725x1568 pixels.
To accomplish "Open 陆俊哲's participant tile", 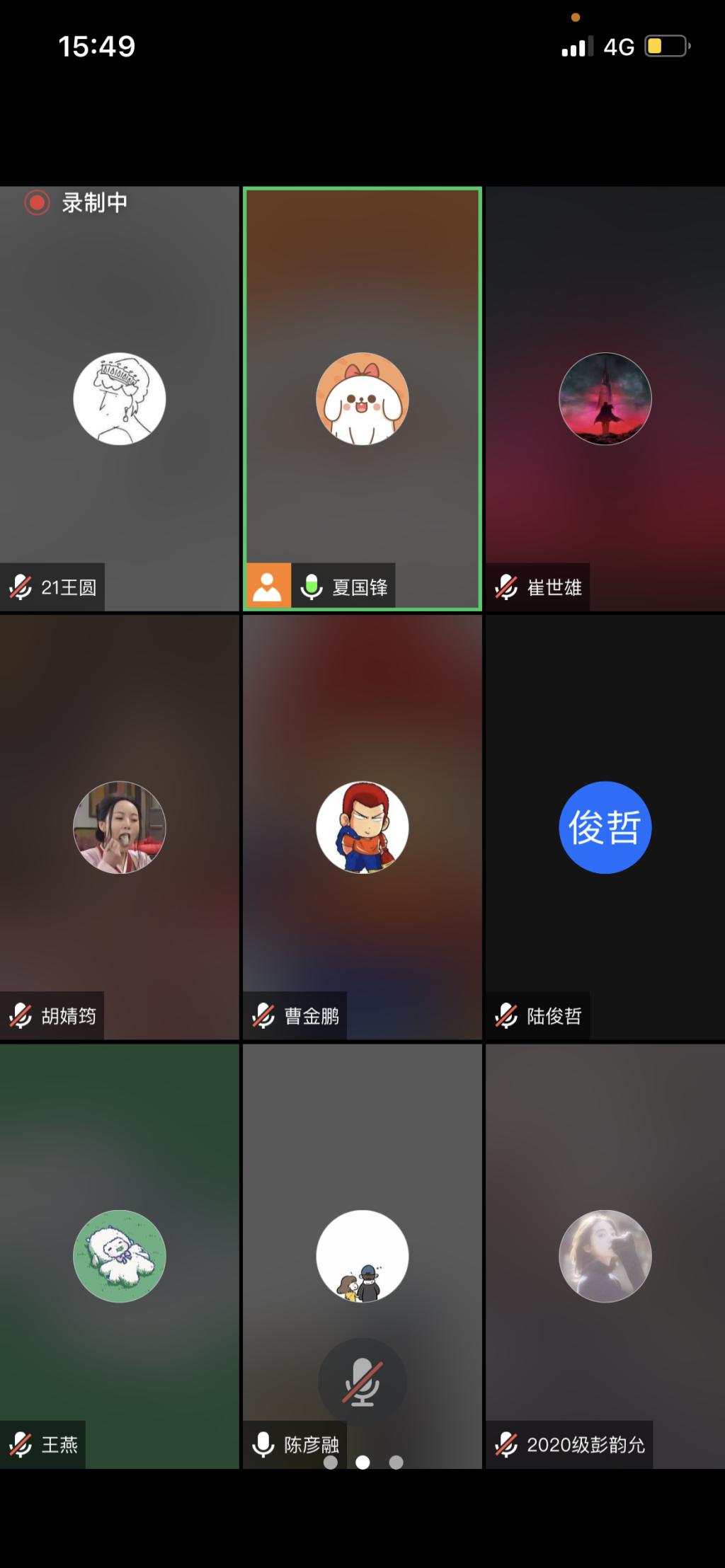I will [605, 826].
